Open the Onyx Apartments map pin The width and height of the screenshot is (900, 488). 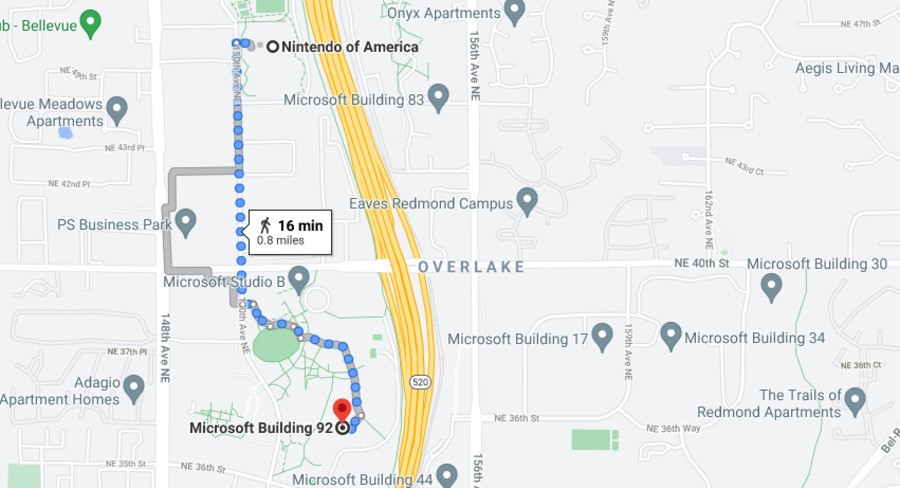click(x=515, y=12)
